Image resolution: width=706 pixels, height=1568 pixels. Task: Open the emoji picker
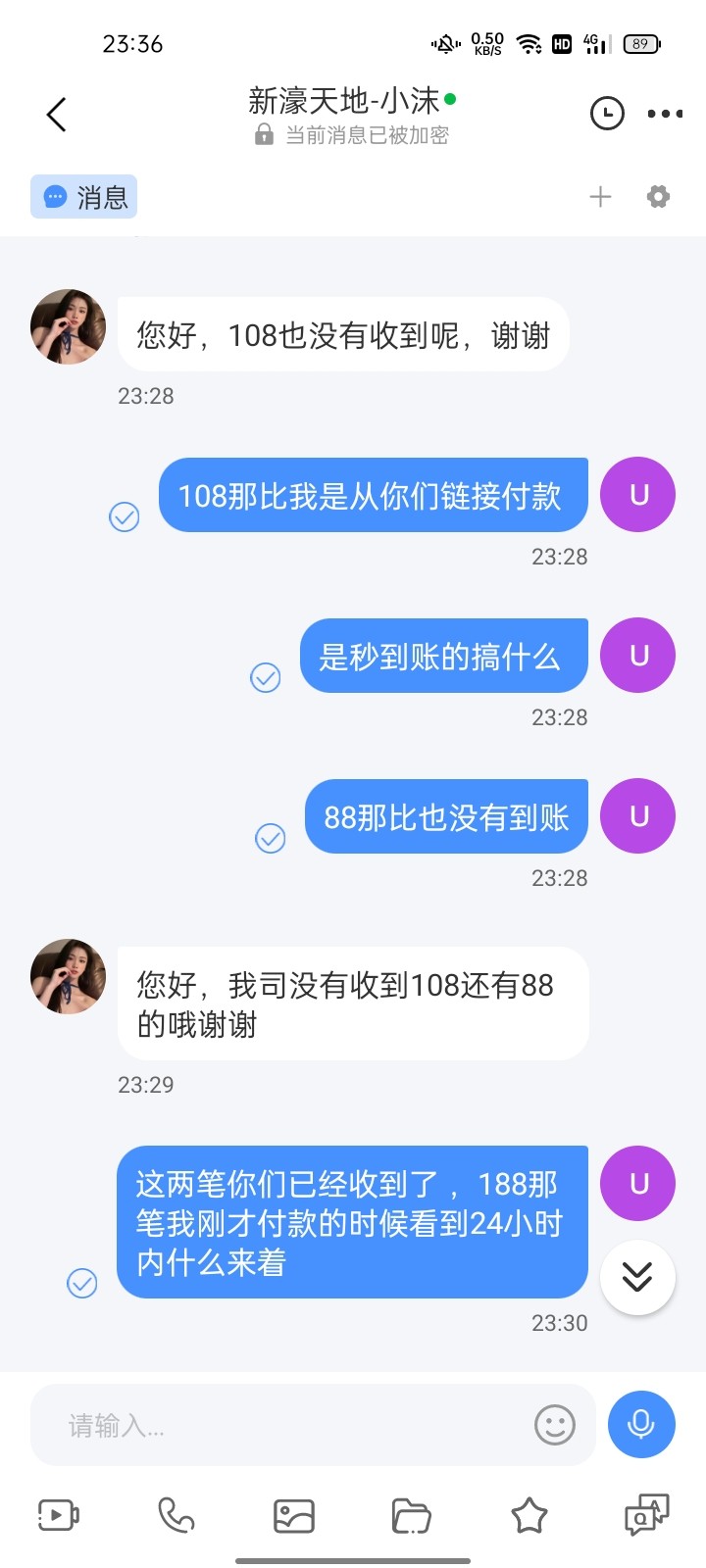[x=554, y=1425]
